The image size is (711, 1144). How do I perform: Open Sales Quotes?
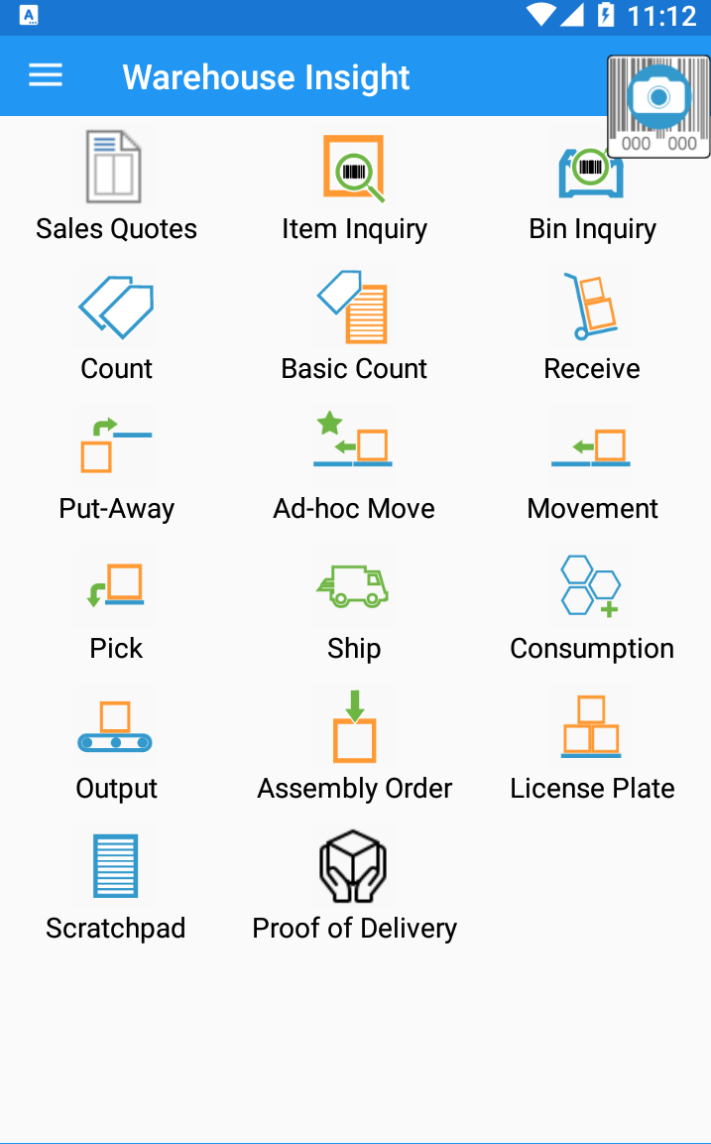[x=116, y=187]
